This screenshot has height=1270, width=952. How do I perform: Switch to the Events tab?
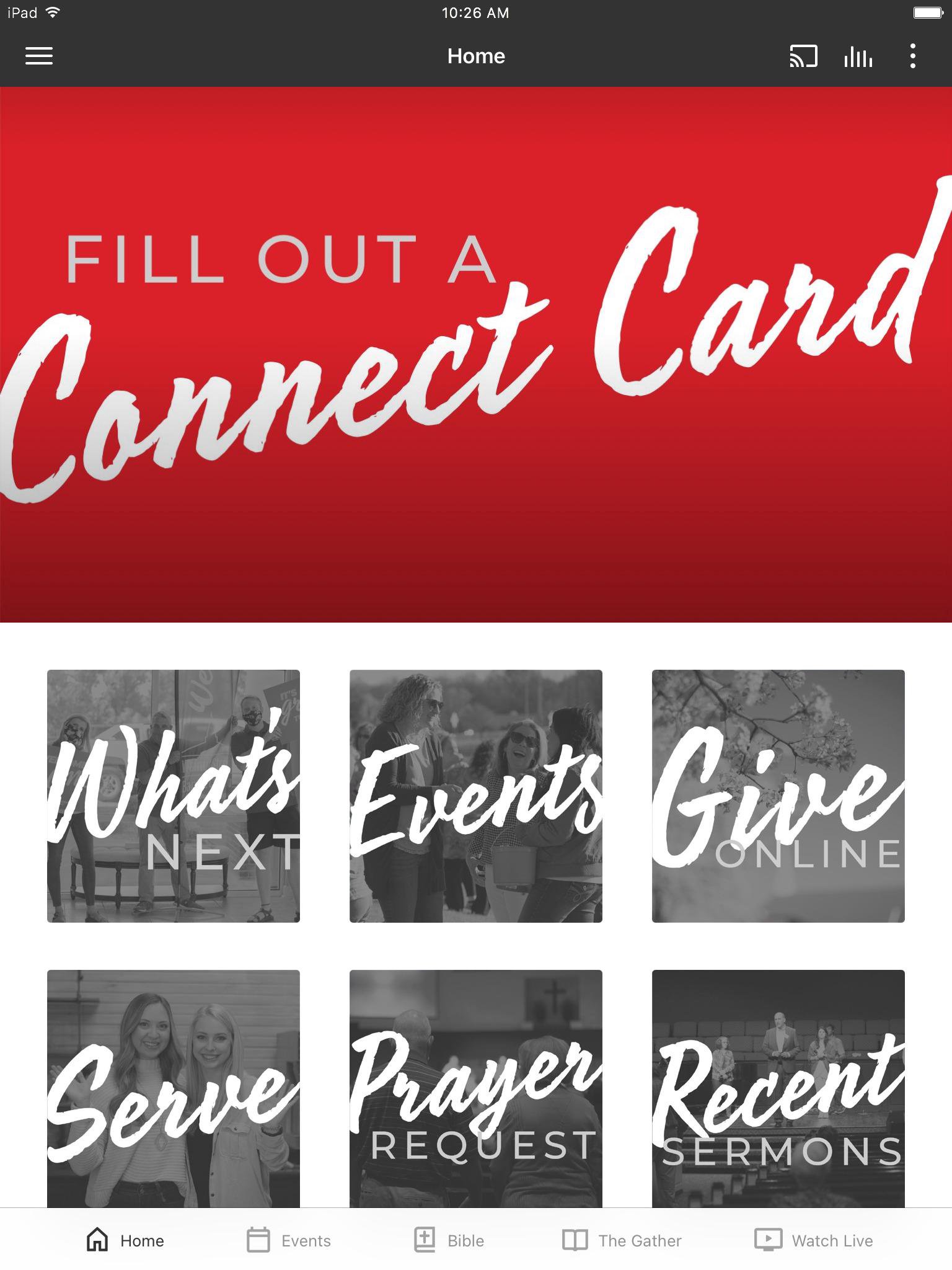pos(289,1240)
